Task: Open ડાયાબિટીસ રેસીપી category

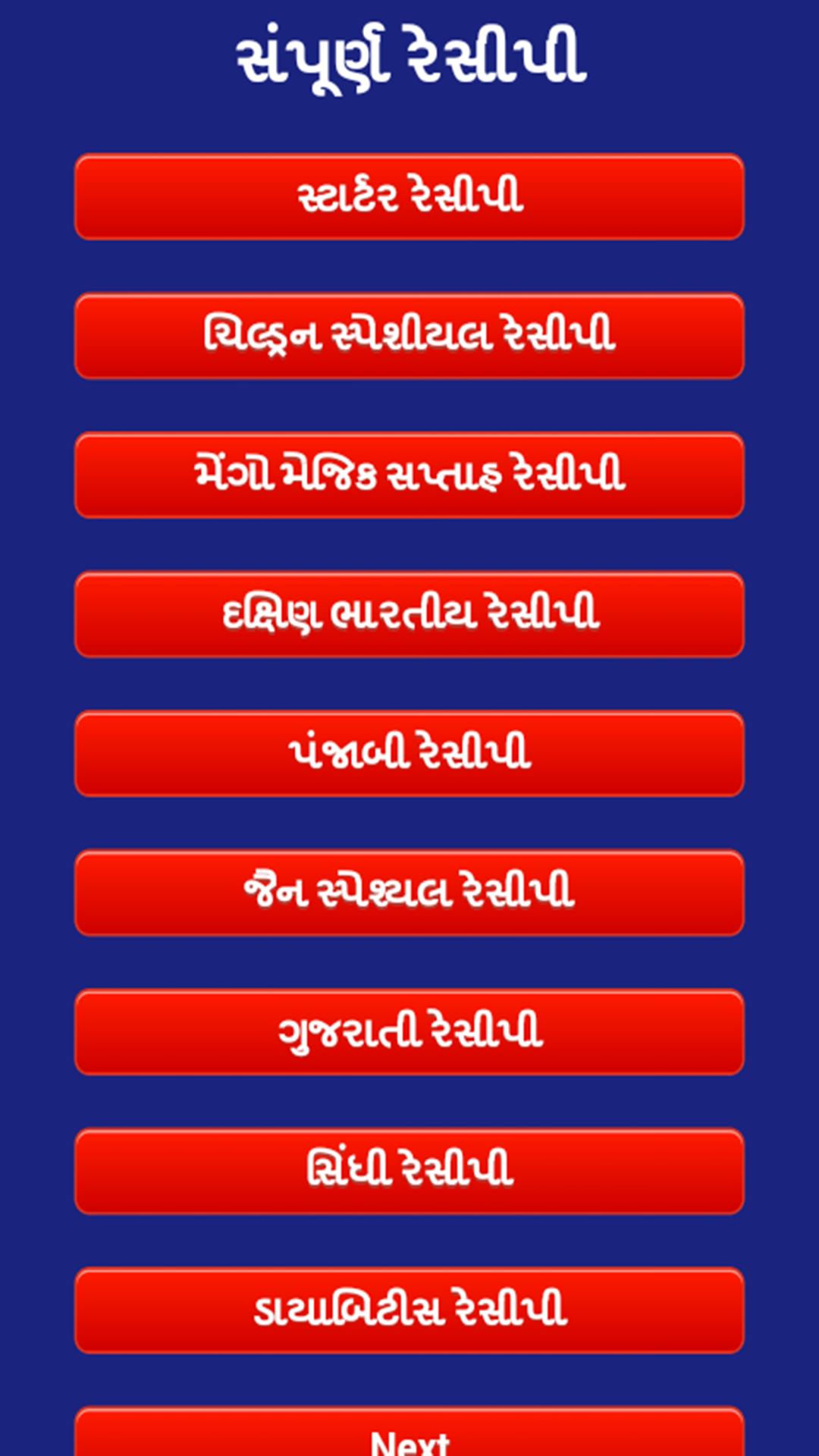Action: tap(409, 1310)
